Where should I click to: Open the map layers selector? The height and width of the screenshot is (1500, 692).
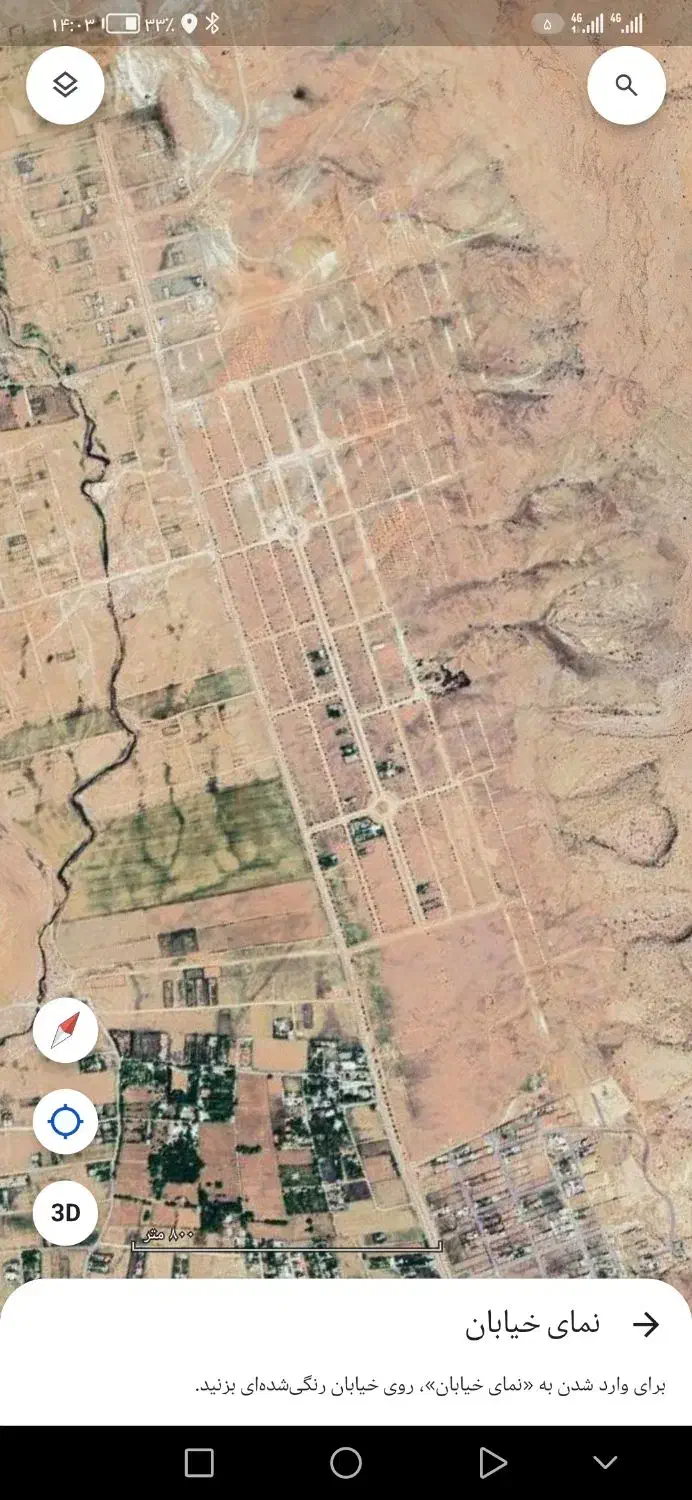coord(65,86)
